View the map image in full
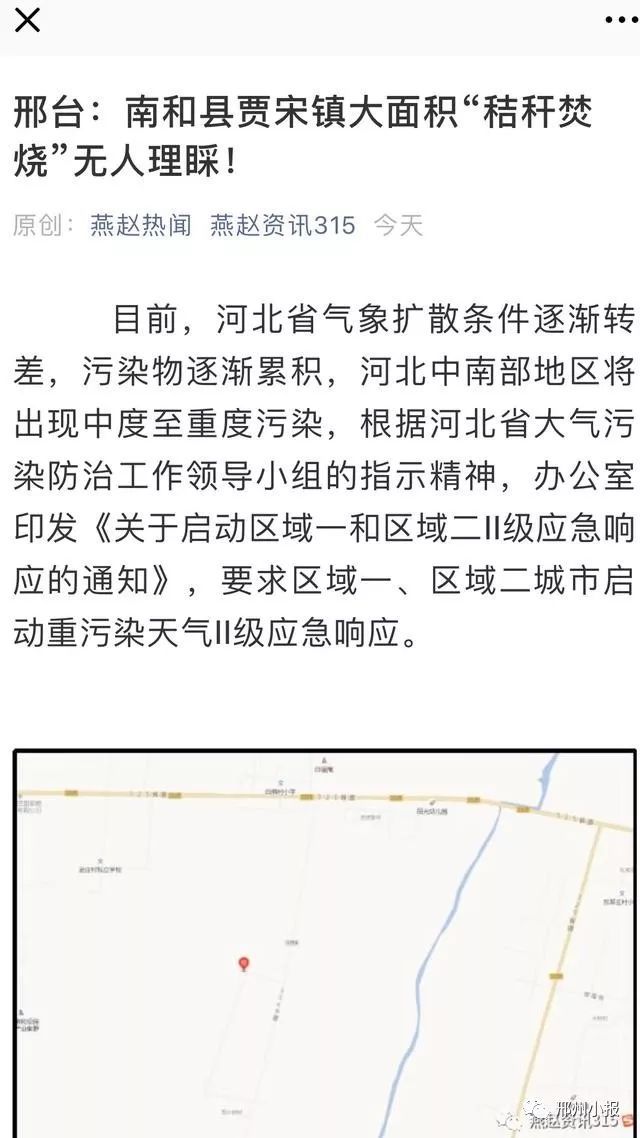The height and width of the screenshot is (1138, 640). (324, 943)
